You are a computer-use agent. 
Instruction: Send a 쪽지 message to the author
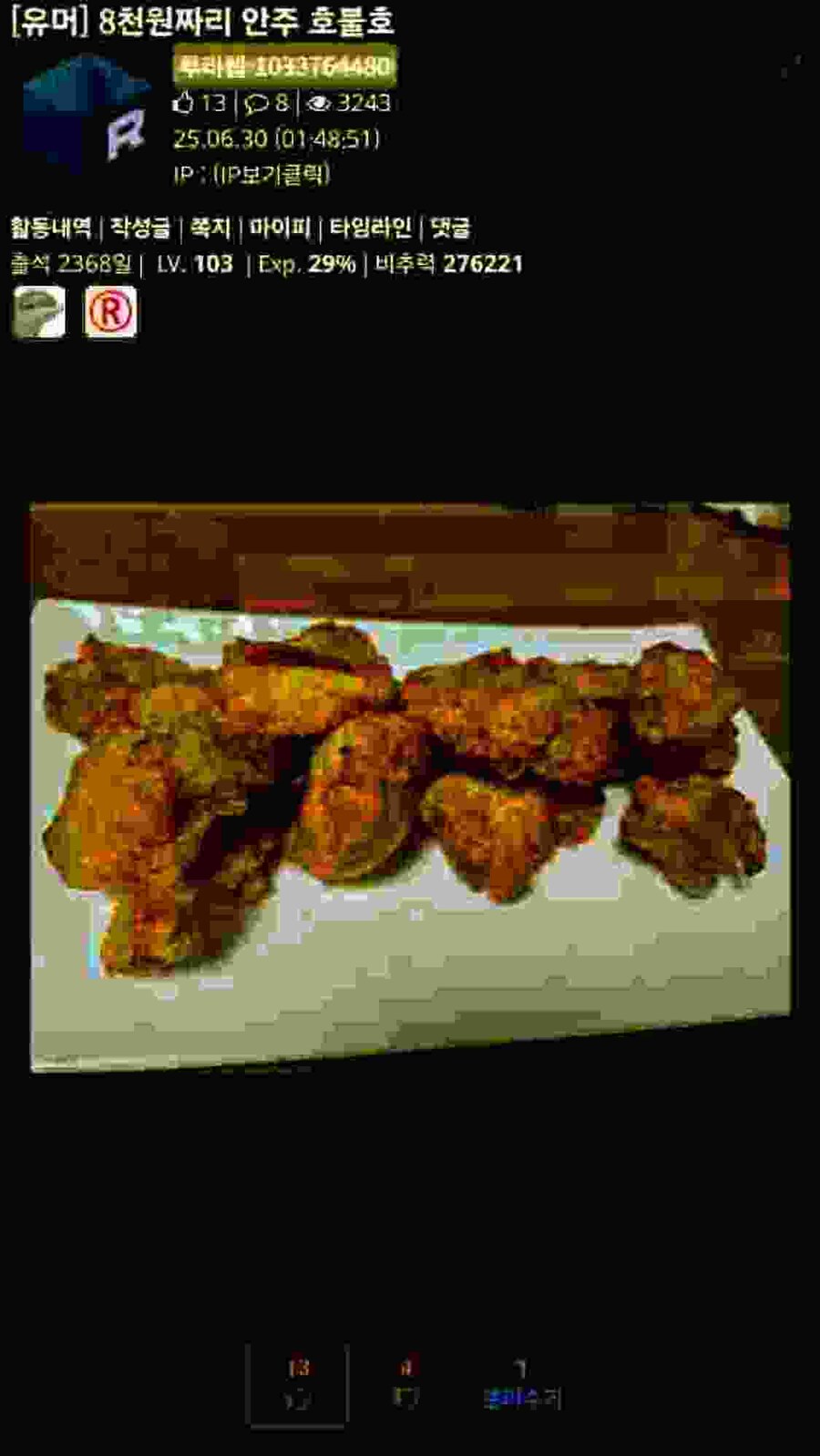[x=210, y=228]
